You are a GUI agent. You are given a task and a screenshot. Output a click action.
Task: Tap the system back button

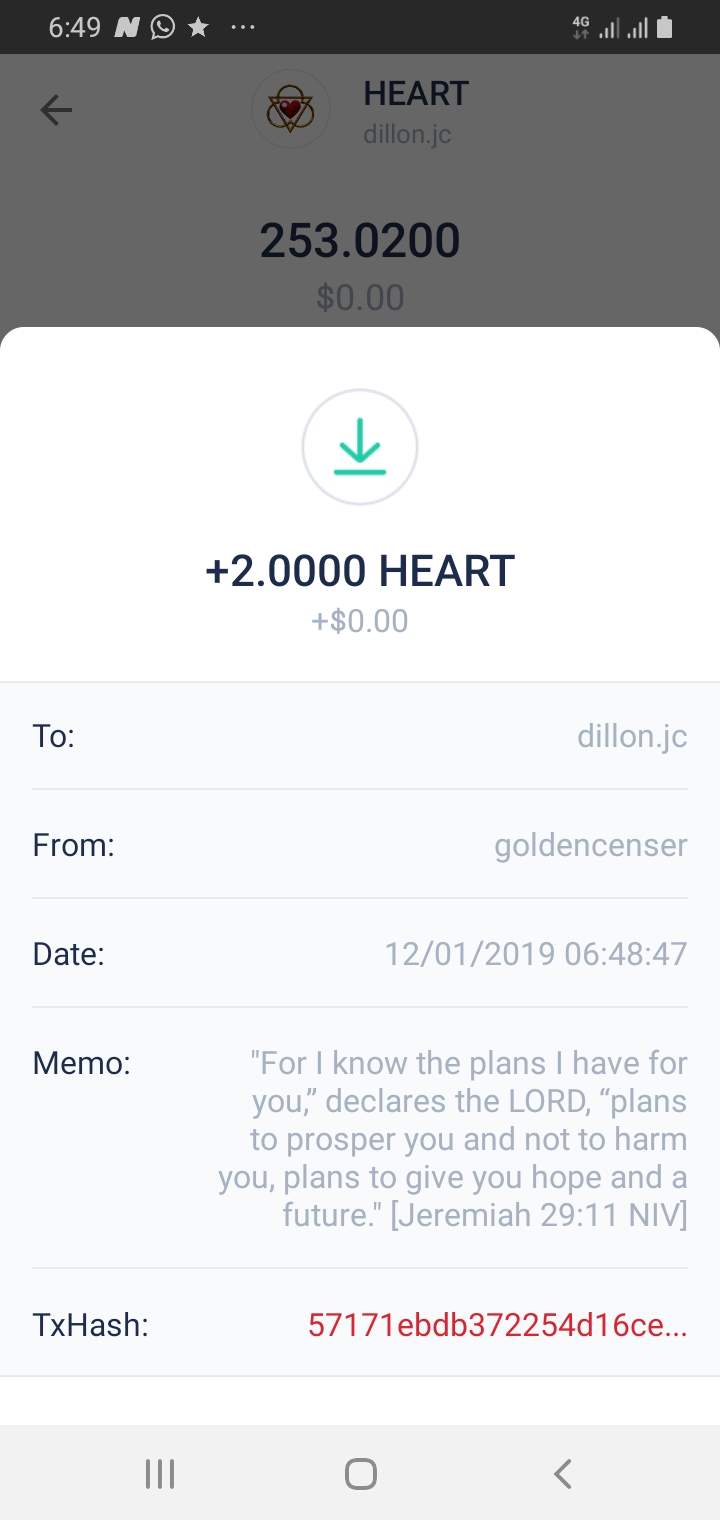pyautogui.click(x=562, y=1473)
